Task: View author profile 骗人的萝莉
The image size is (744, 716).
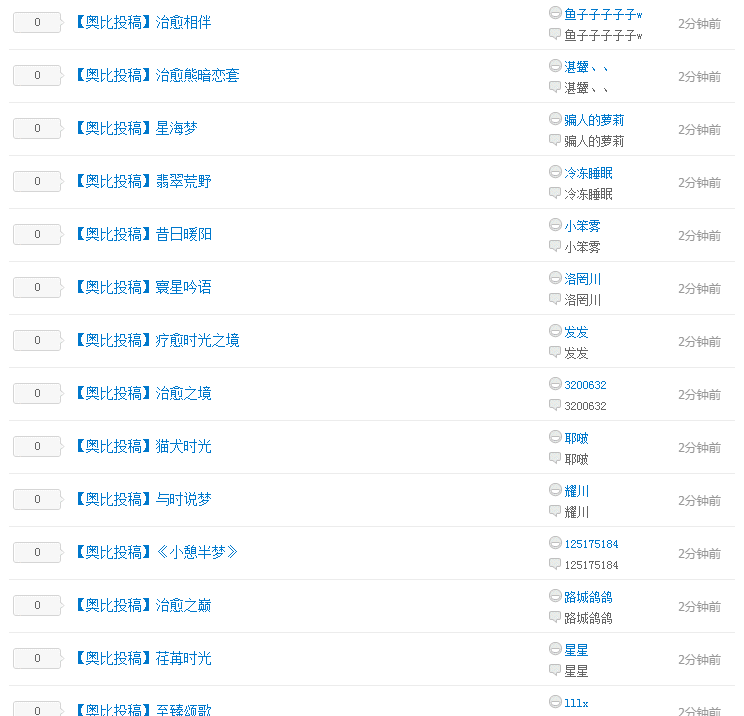Action: pos(594,120)
